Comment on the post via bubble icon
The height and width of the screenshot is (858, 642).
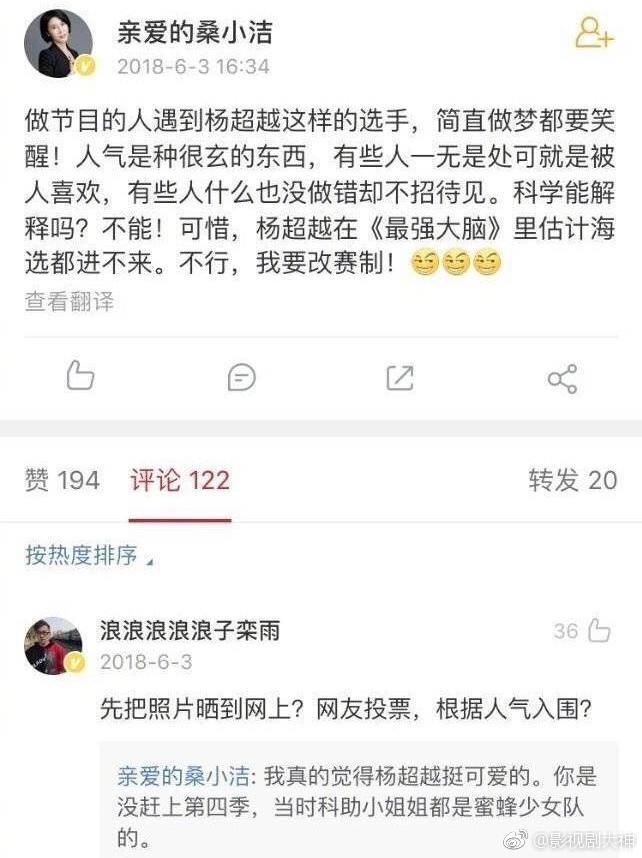point(241,377)
